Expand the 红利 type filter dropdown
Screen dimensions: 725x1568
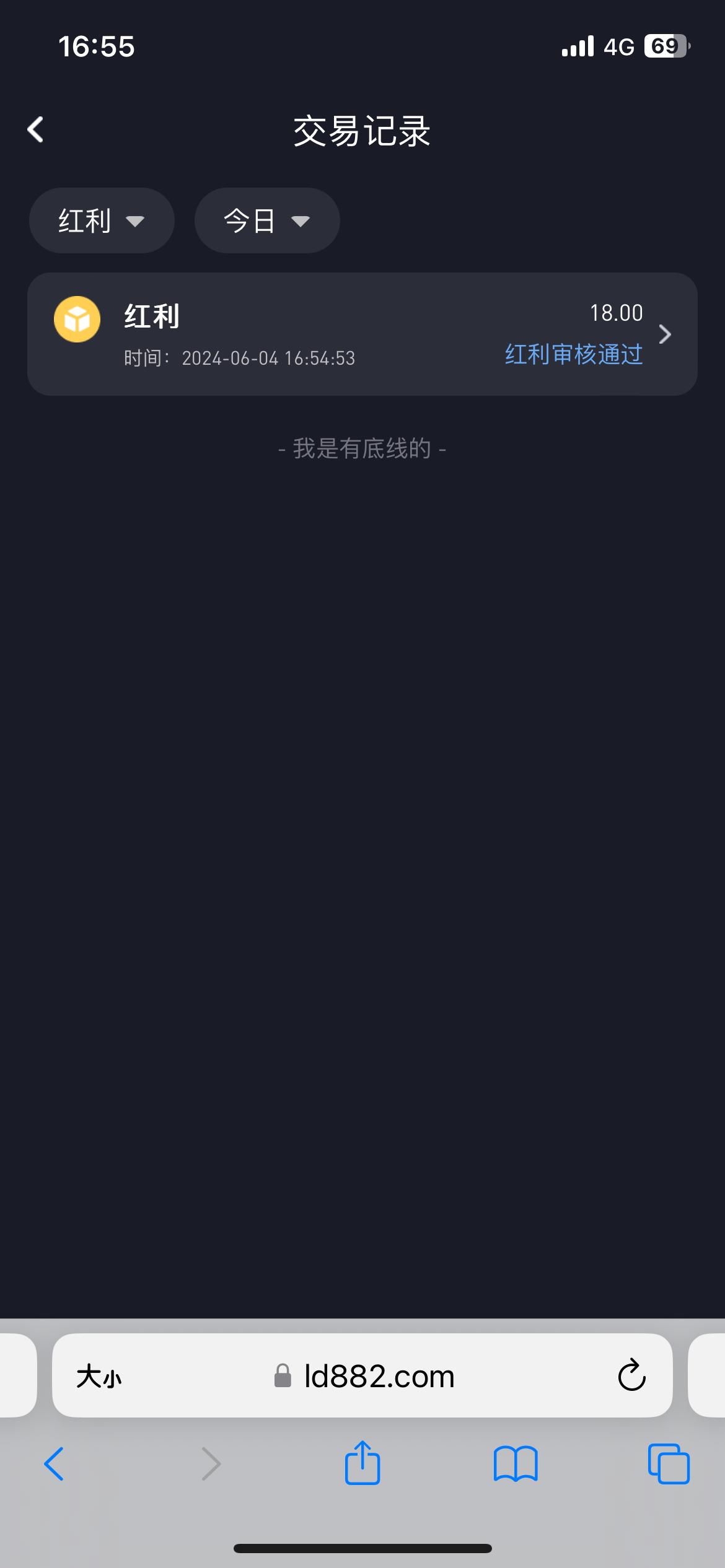point(102,221)
